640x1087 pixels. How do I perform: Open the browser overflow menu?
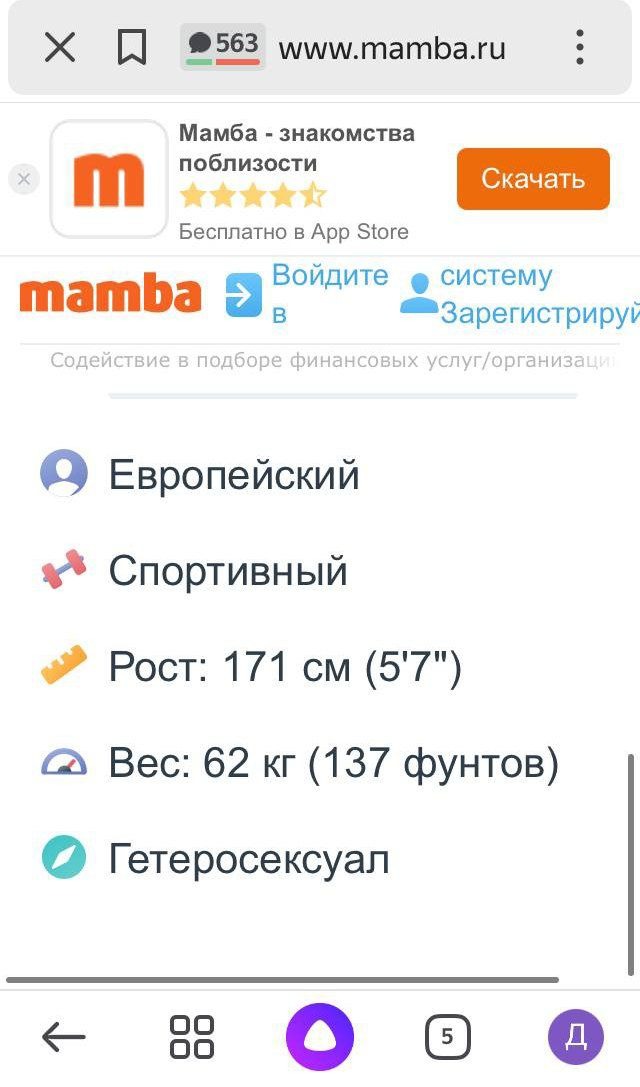[x=579, y=47]
